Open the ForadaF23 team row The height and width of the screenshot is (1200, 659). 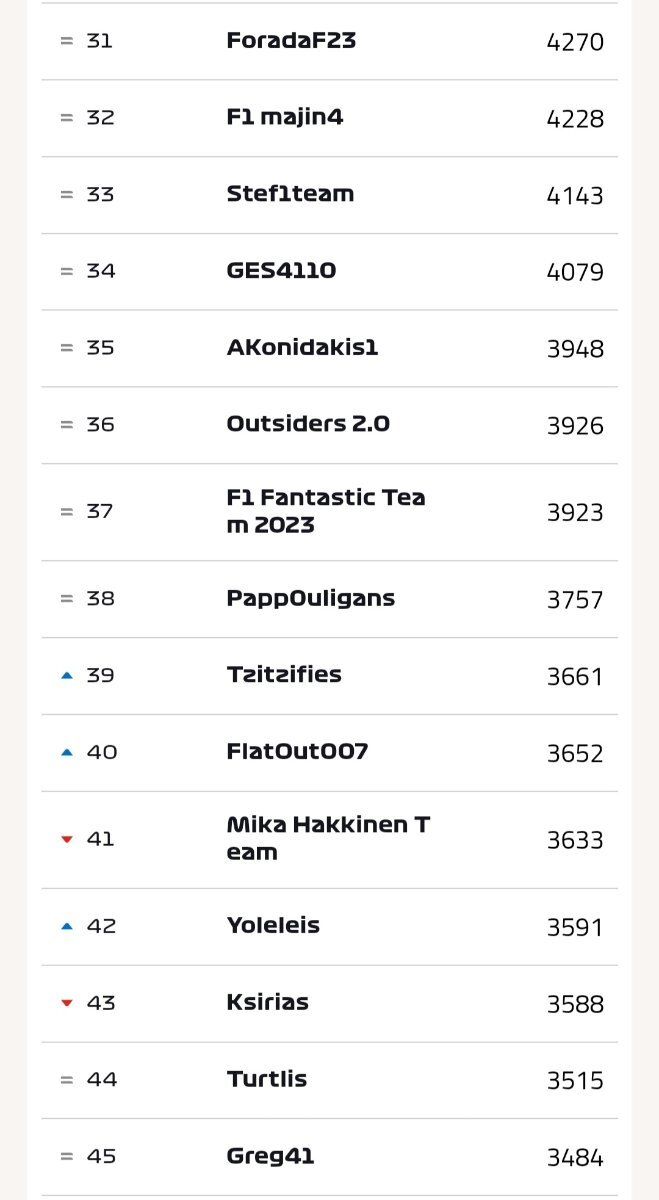click(329, 41)
